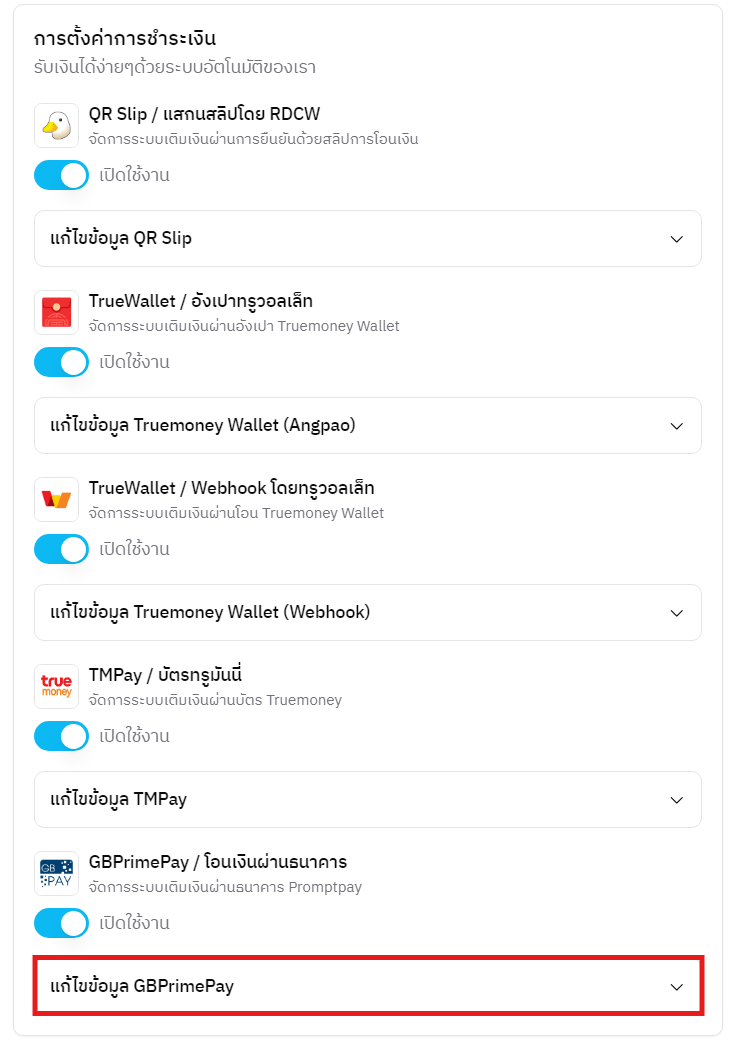The width and height of the screenshot is (734, 1043).
Task: Click the GB PAY logo for GBPrimePay
Action: pos(56,872)
